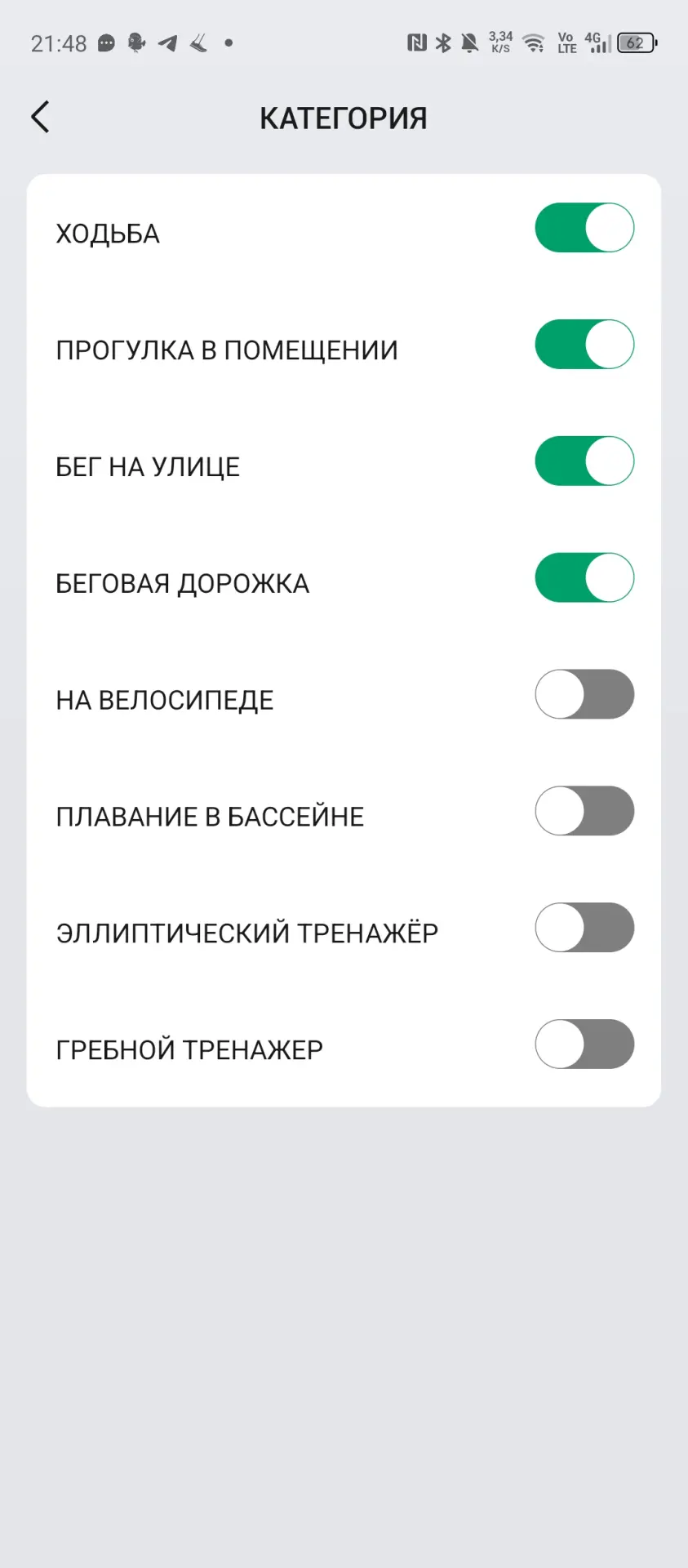This screenshot has width=688, height=1568.
Task: Enable ГРЕБНОЙ ТРЕНАЖЕР tracking
Action: (x=584, y=1044)
